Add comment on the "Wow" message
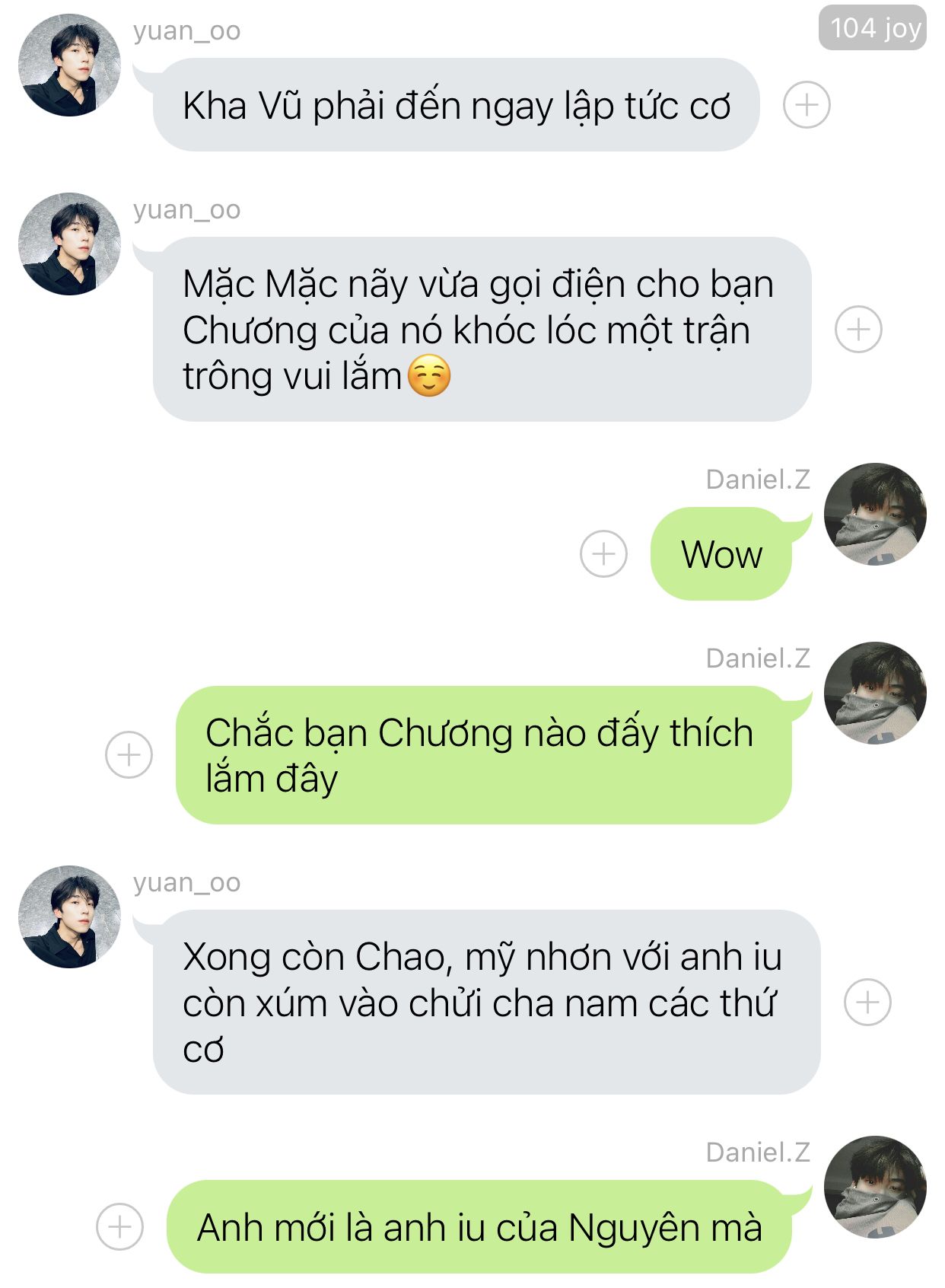The image size is (945, 1288). click(603, 553)
